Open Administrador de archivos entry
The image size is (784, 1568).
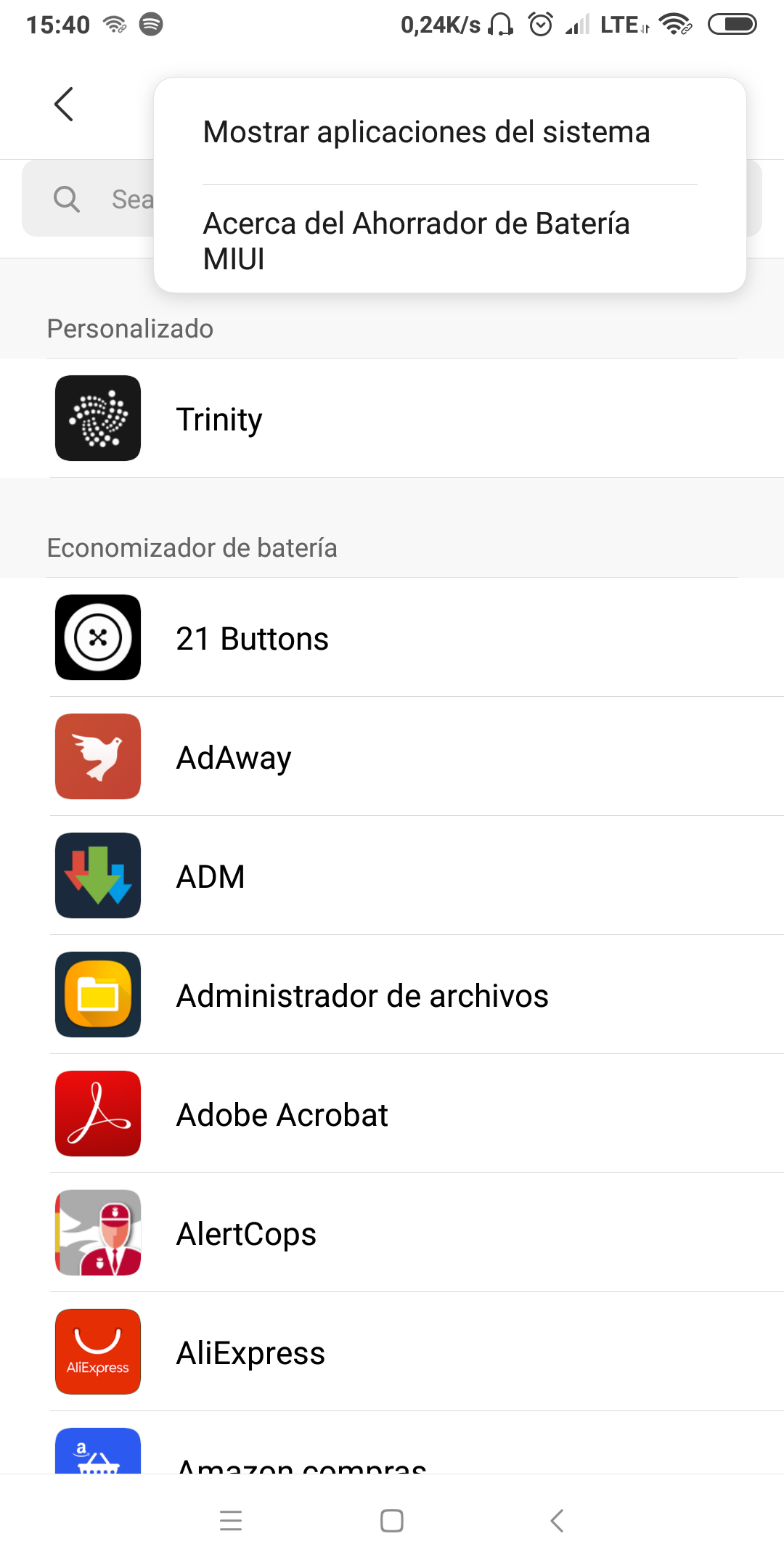(x=392, y=995)
